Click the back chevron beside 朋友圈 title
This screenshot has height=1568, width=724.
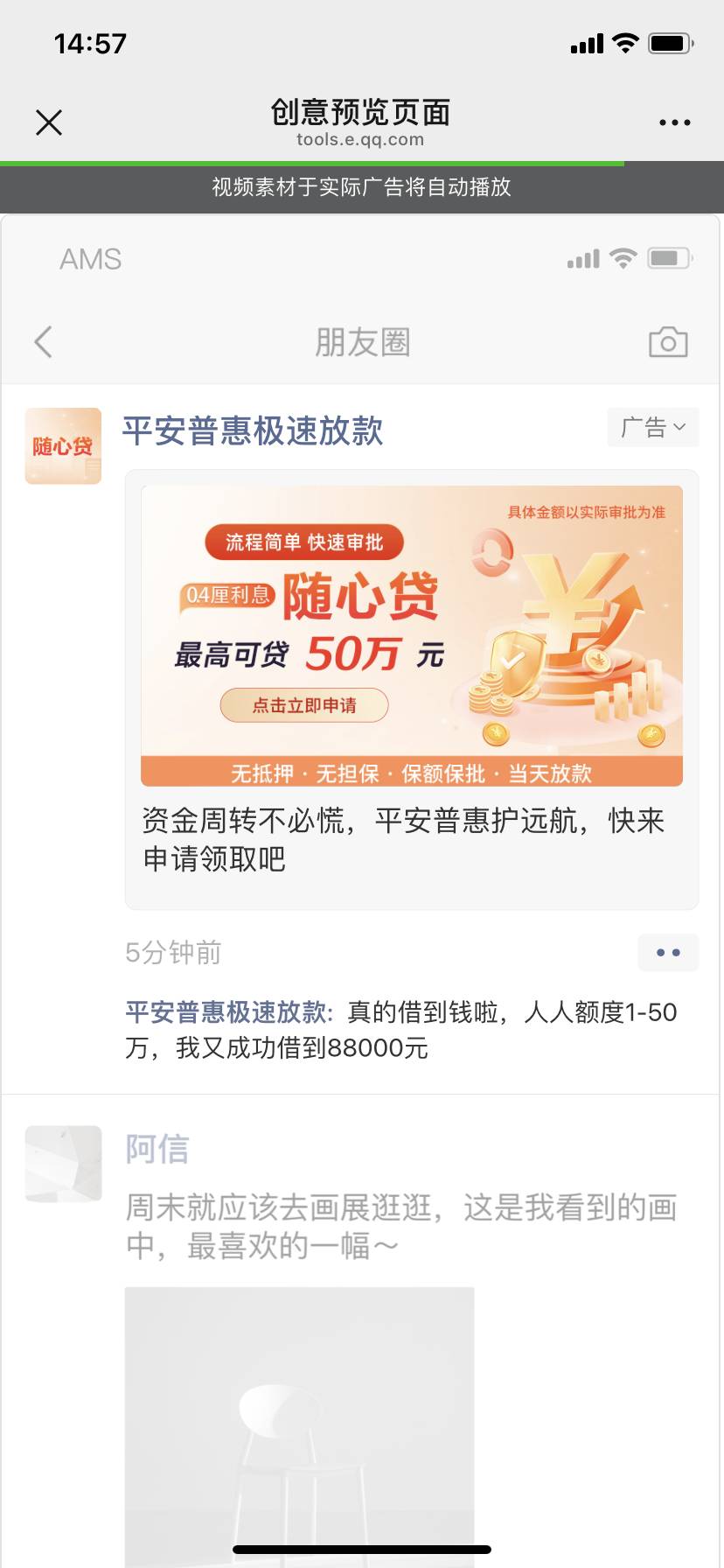coord(44,342)
